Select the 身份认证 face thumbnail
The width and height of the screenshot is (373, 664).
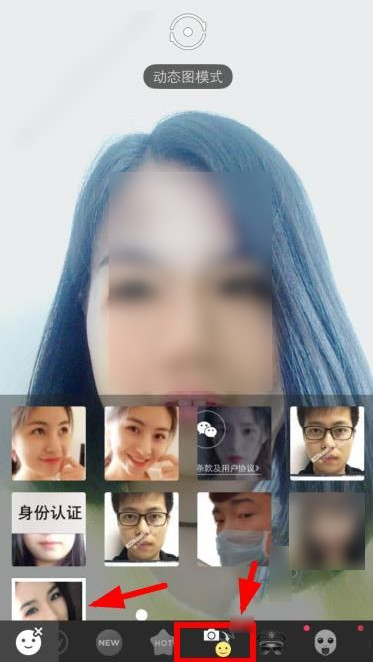(49, 529)
